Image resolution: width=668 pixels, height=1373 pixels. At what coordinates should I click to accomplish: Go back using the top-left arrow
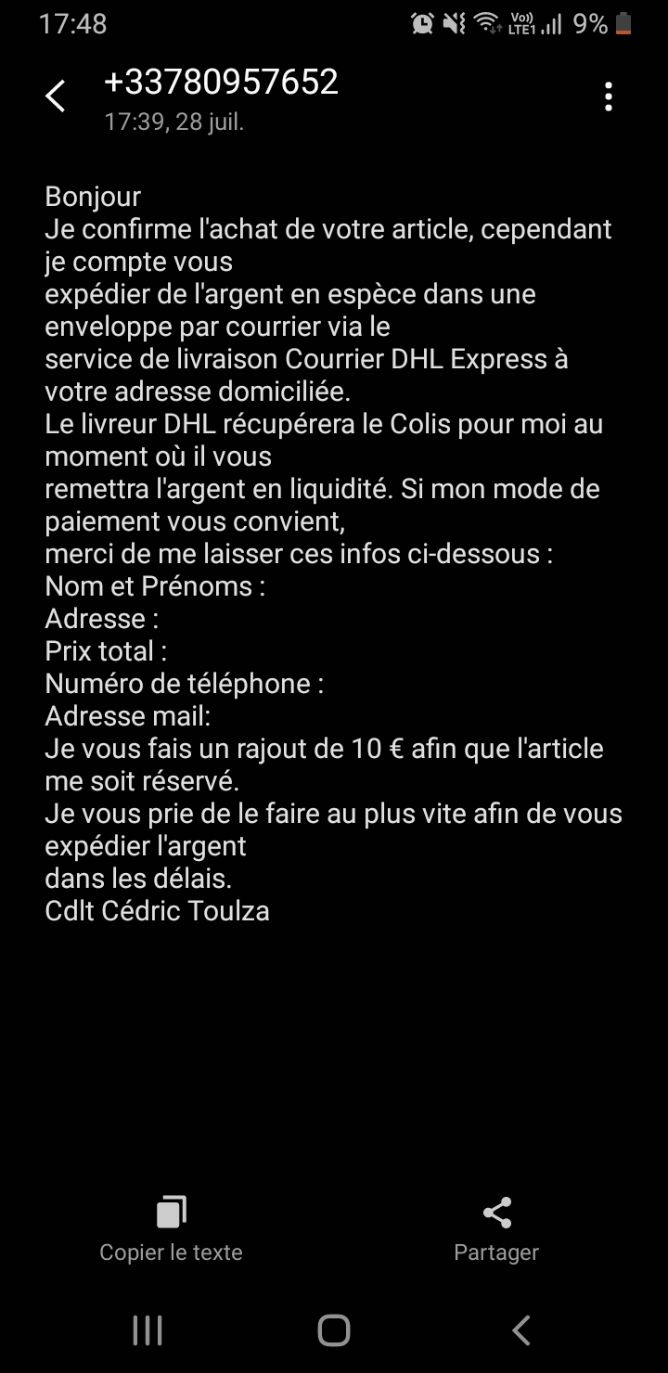pyautogui.click(x=55, y=97)
